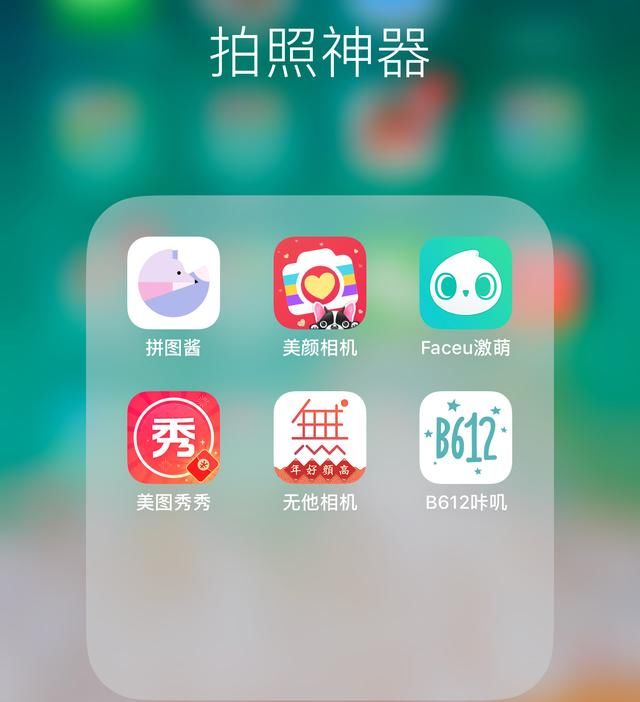This screenshot has height=702, width=640.
Task: Open 无他相机 app
Action: (x=320, y=437)
